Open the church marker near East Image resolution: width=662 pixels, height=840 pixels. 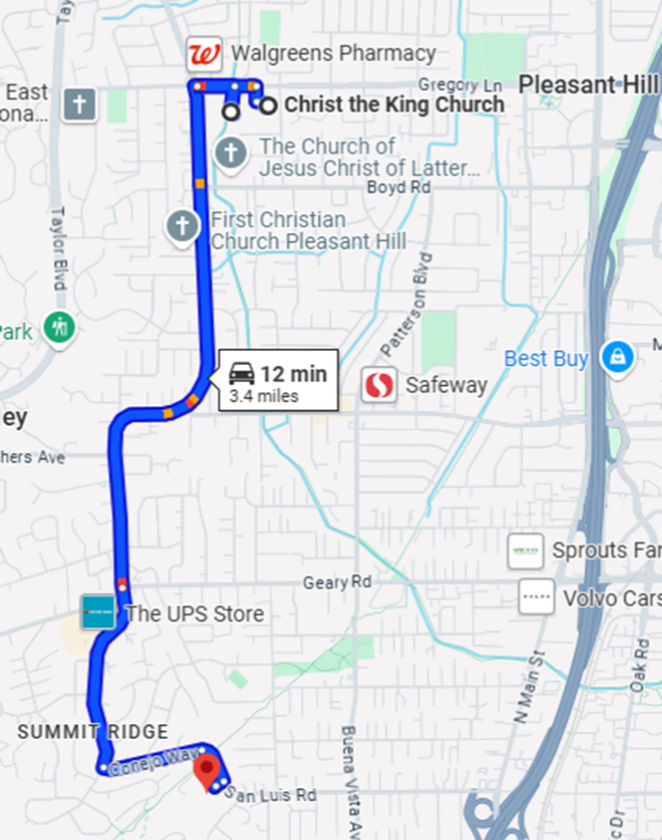[79, 104]
